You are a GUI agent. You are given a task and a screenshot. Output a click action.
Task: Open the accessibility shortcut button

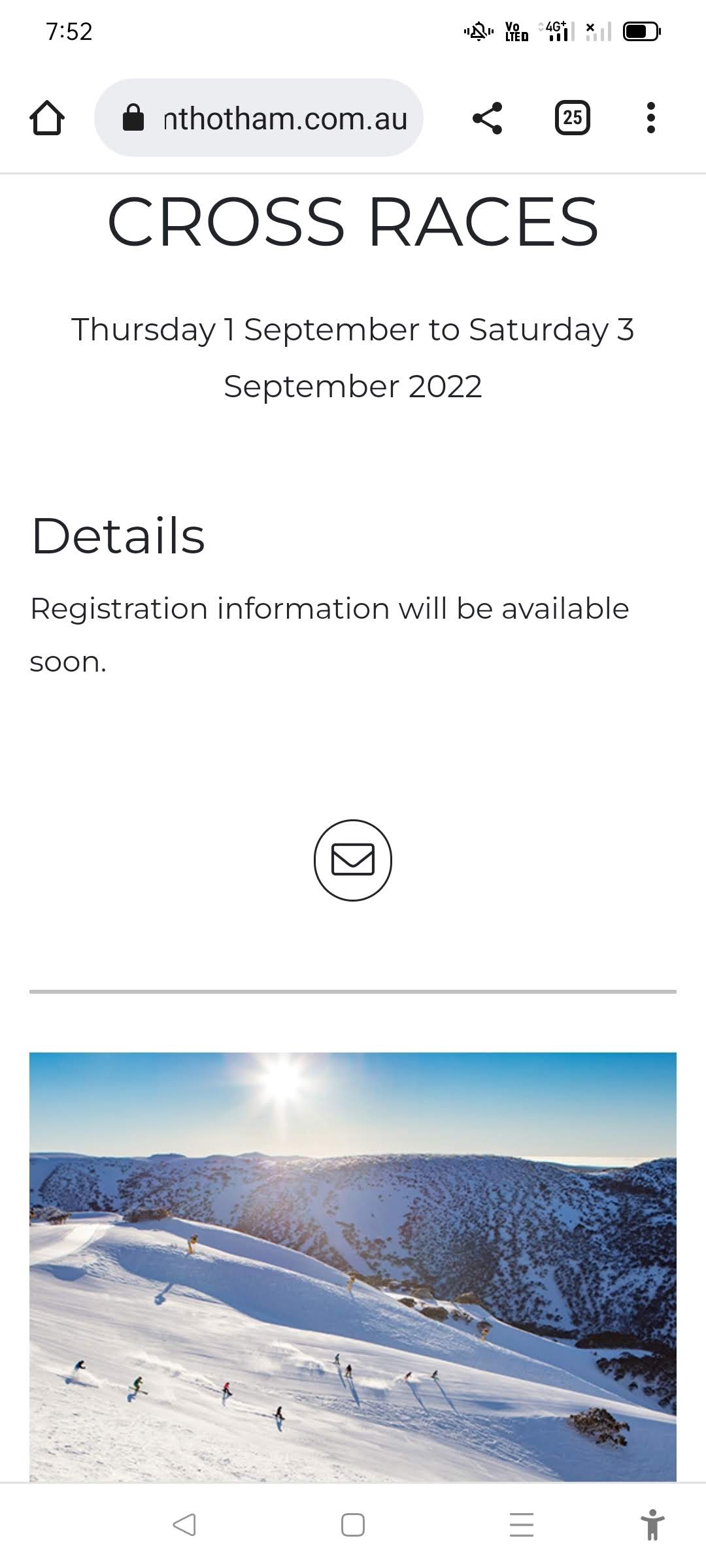click(652, 1525)
